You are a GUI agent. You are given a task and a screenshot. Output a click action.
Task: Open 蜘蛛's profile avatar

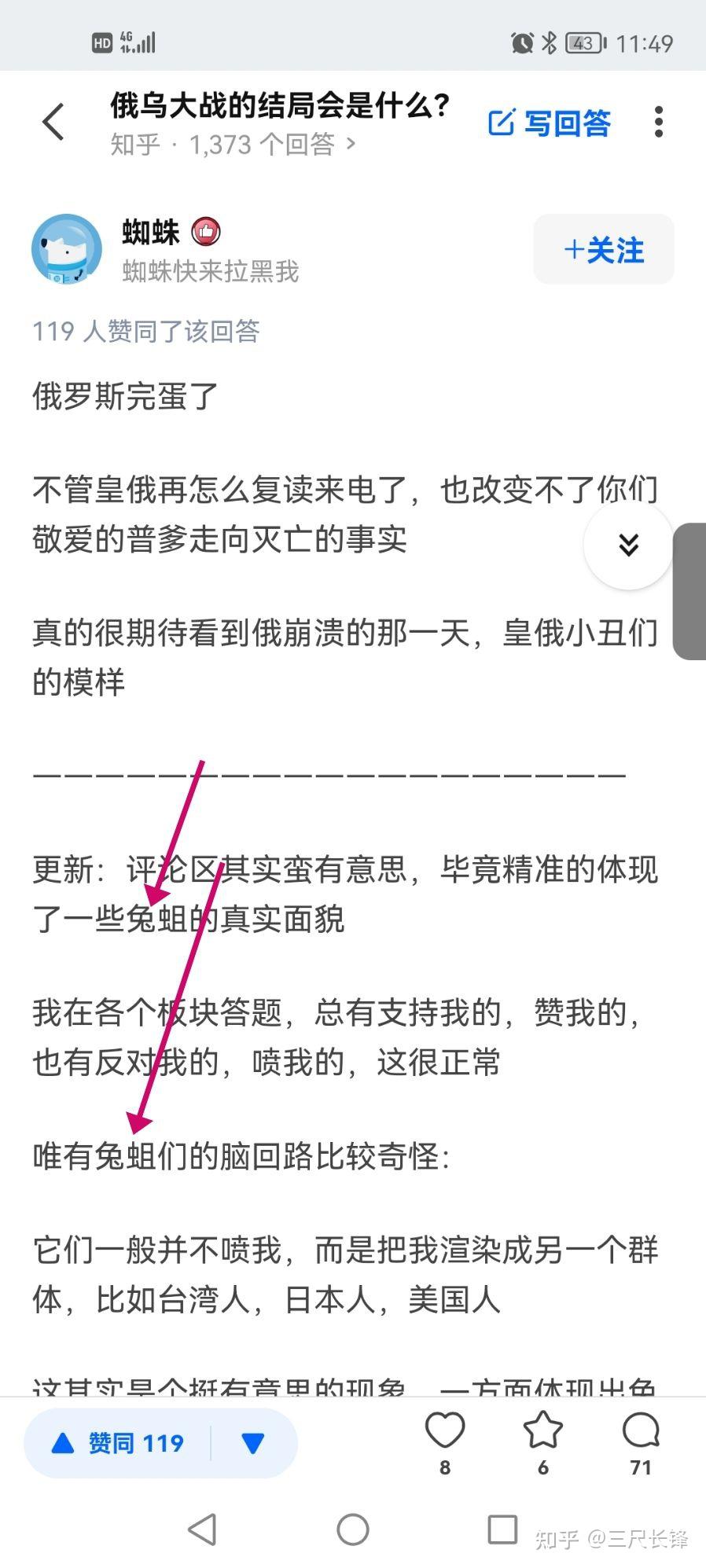point(67,249)
